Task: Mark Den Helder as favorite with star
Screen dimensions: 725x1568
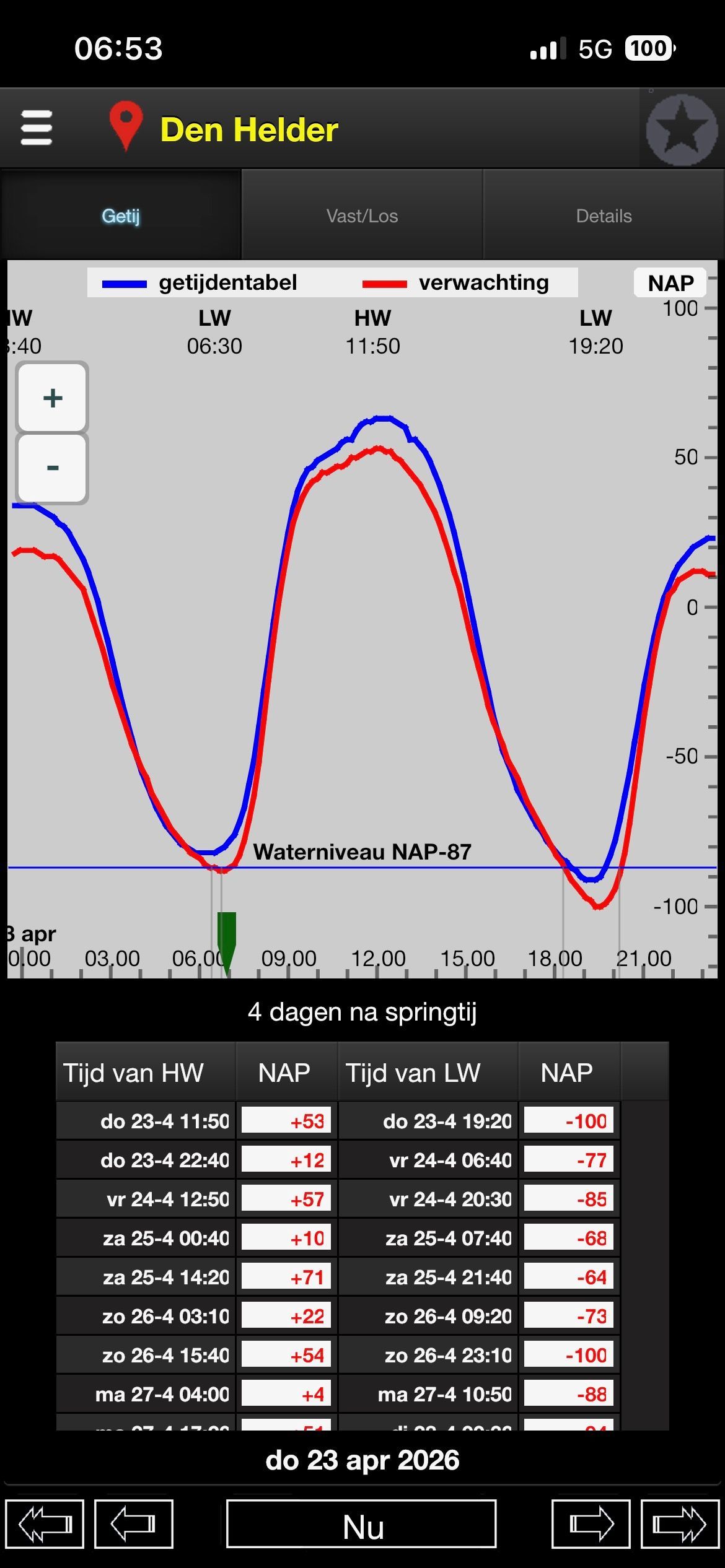Action: coord(682,129)
